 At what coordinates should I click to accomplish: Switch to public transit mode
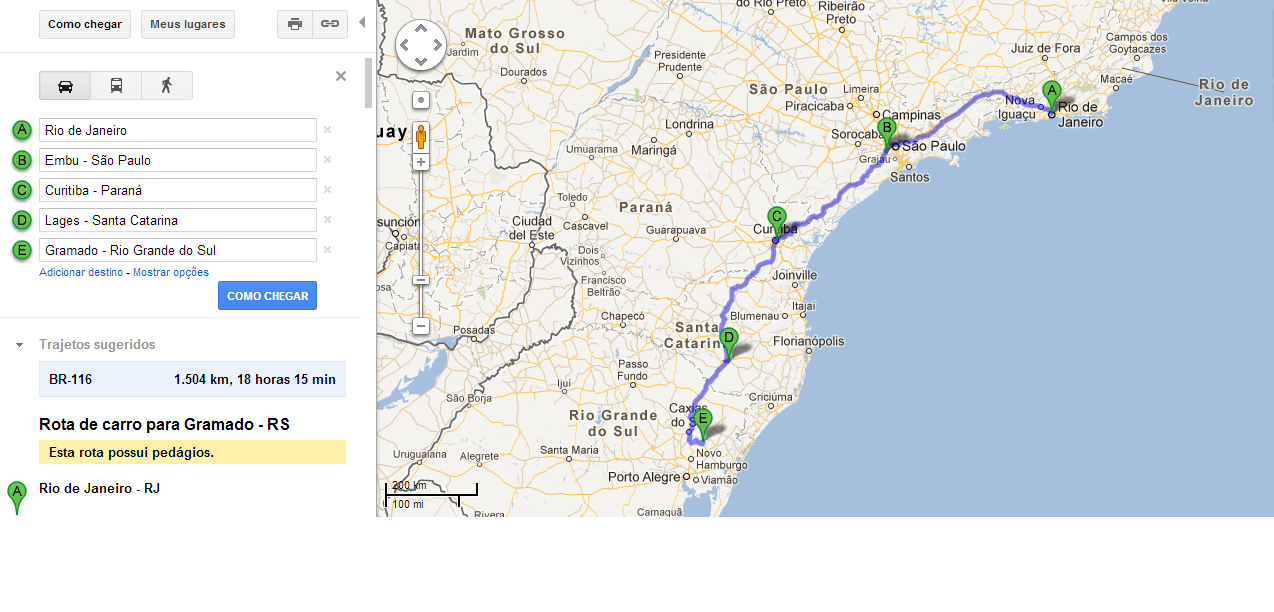(x=116, y=86)
